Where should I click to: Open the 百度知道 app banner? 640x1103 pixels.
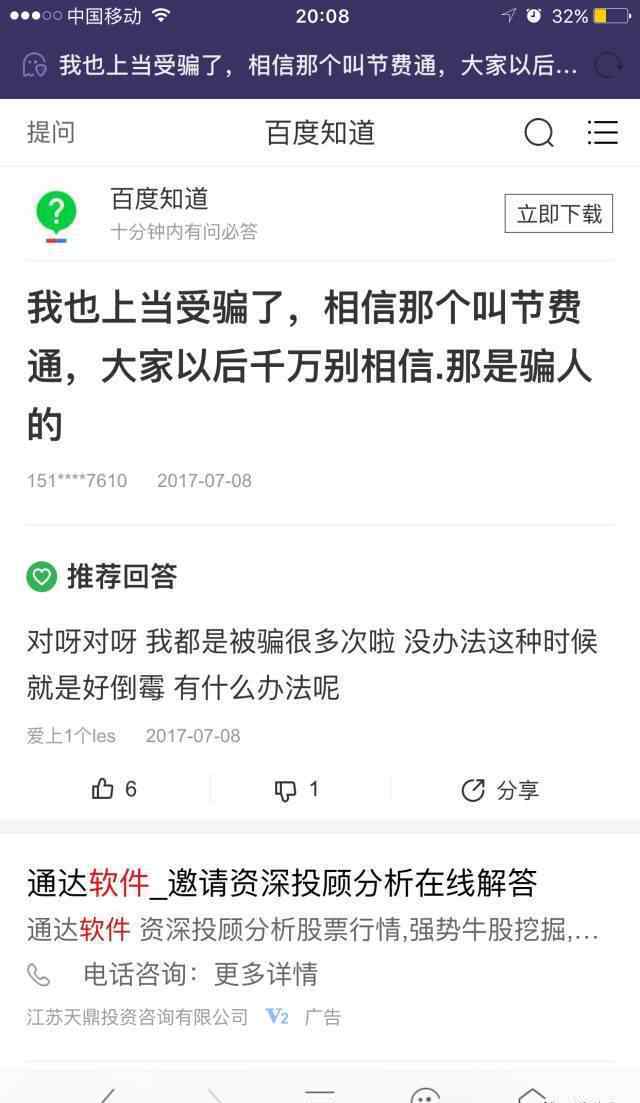coord(160,213)
